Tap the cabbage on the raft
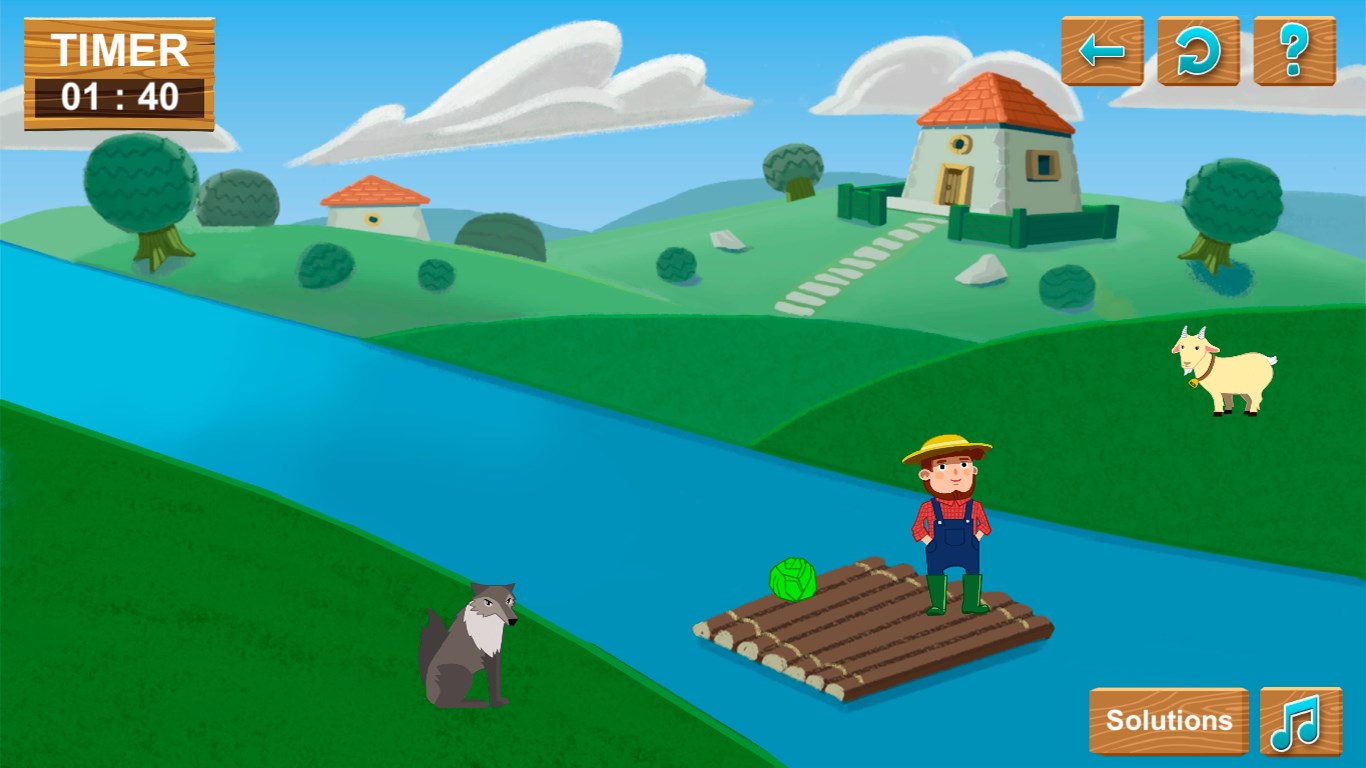This screenshot has height=768, width=1366. [x=792, y=580]
